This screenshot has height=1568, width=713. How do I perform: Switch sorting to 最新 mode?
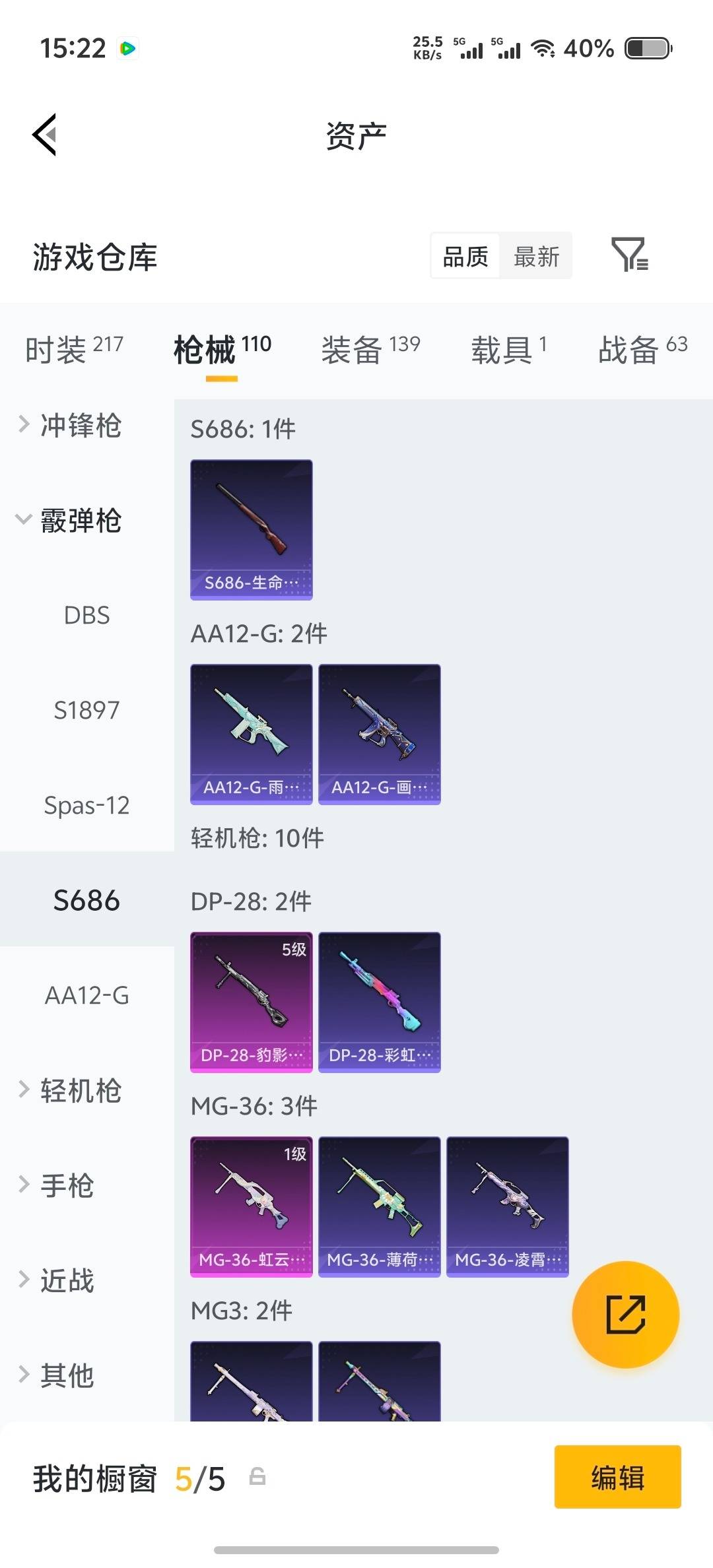coord(536,256)
